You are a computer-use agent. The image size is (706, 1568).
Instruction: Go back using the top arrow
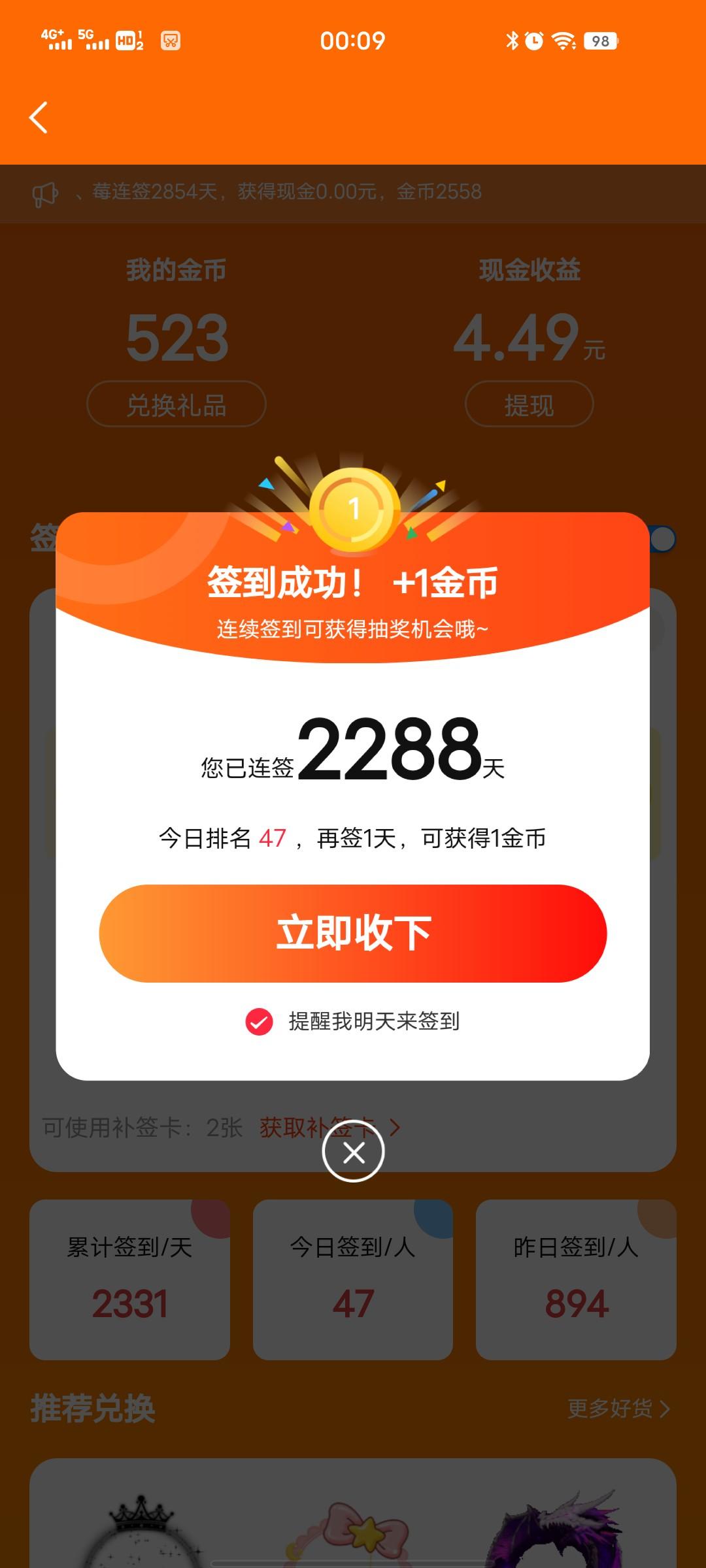coord(39,118)
